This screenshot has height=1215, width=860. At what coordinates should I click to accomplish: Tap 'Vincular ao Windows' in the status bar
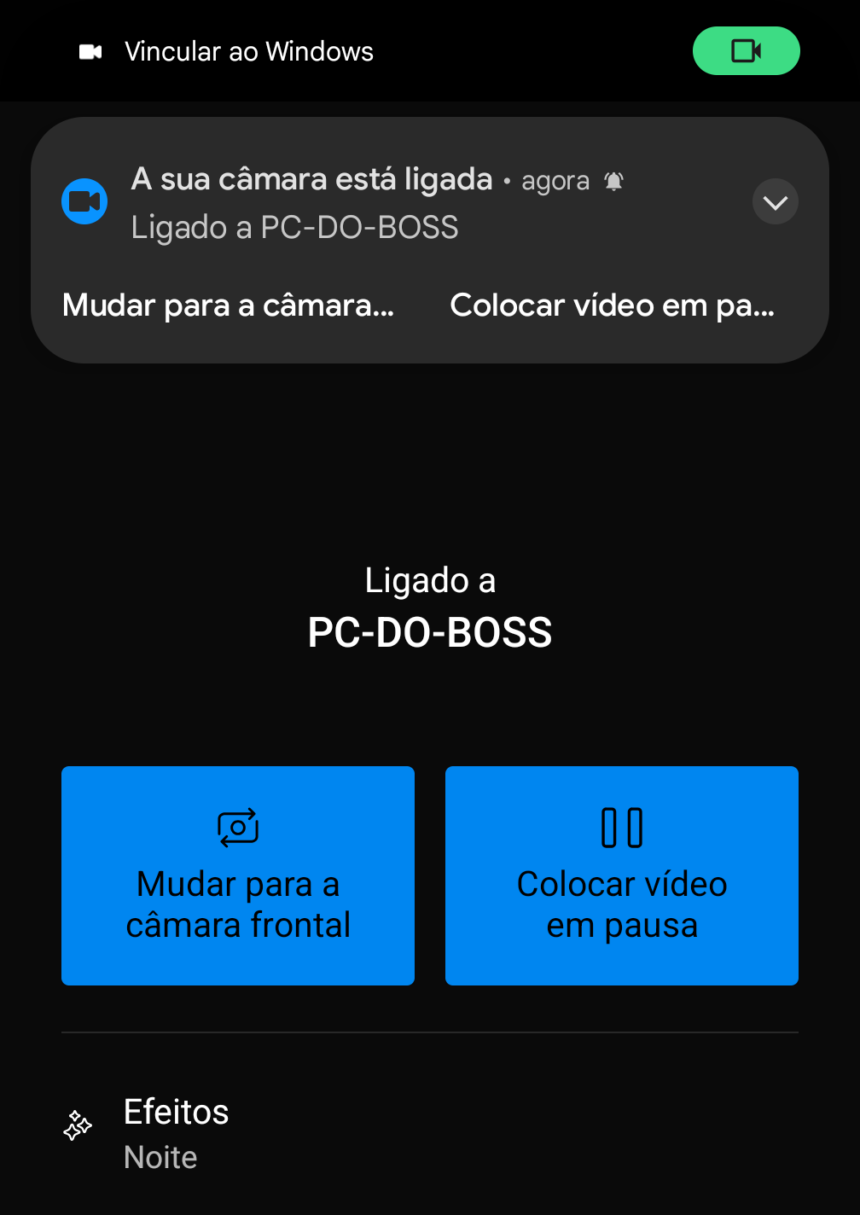pyautogui.click(x=247, y=51)
